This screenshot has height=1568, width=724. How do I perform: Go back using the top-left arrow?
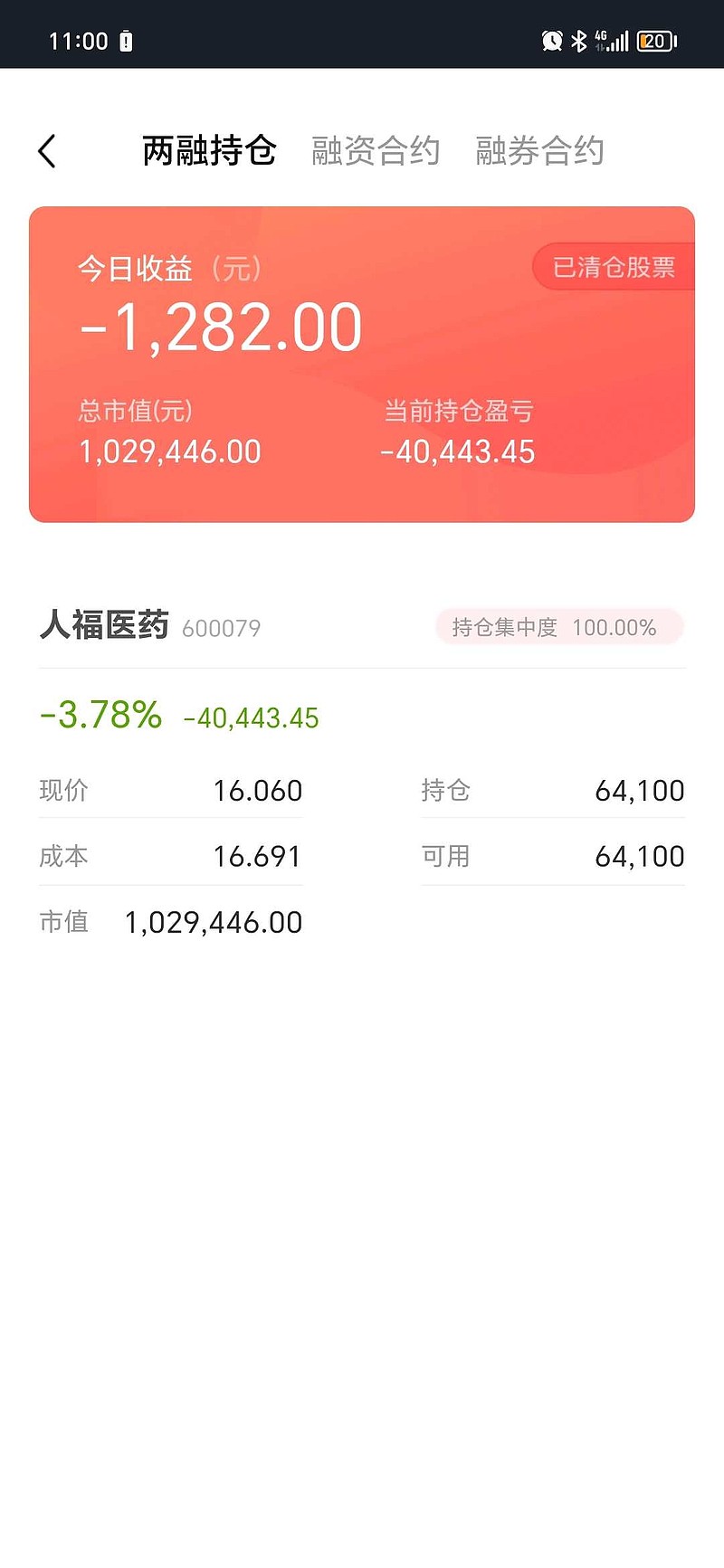click(47, 151)
